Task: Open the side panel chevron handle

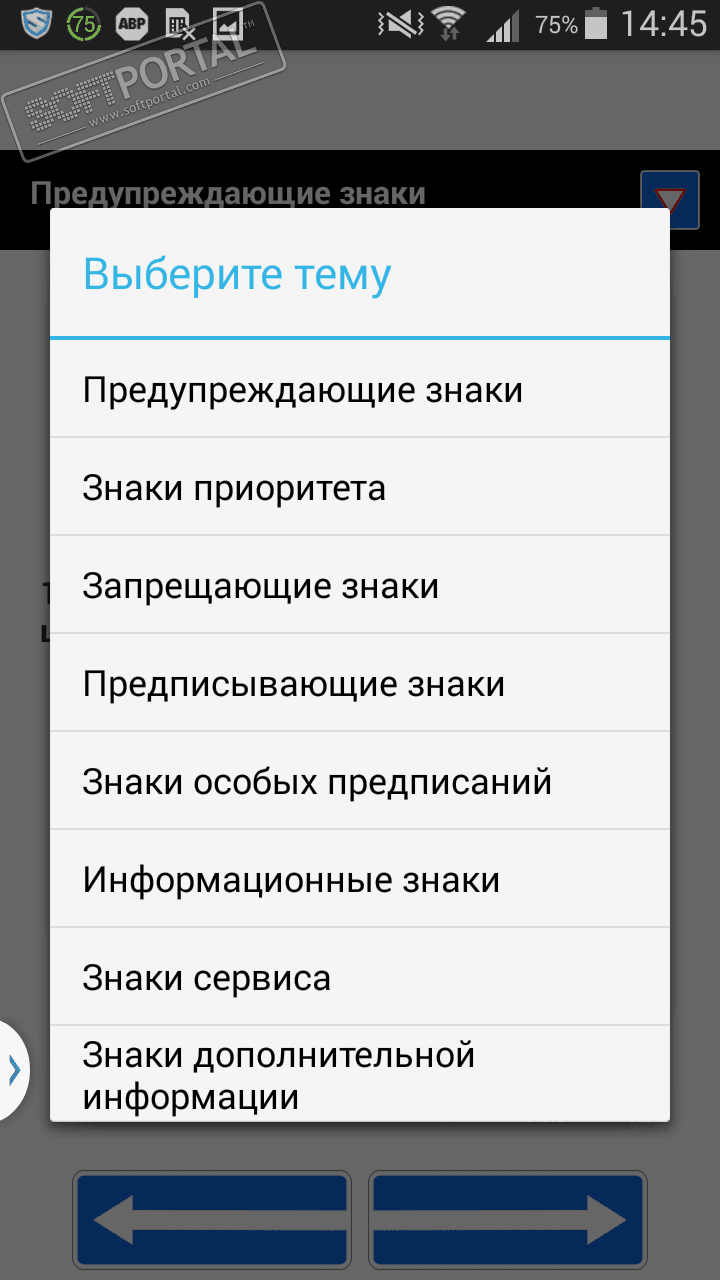Action: click(13, 1070)
